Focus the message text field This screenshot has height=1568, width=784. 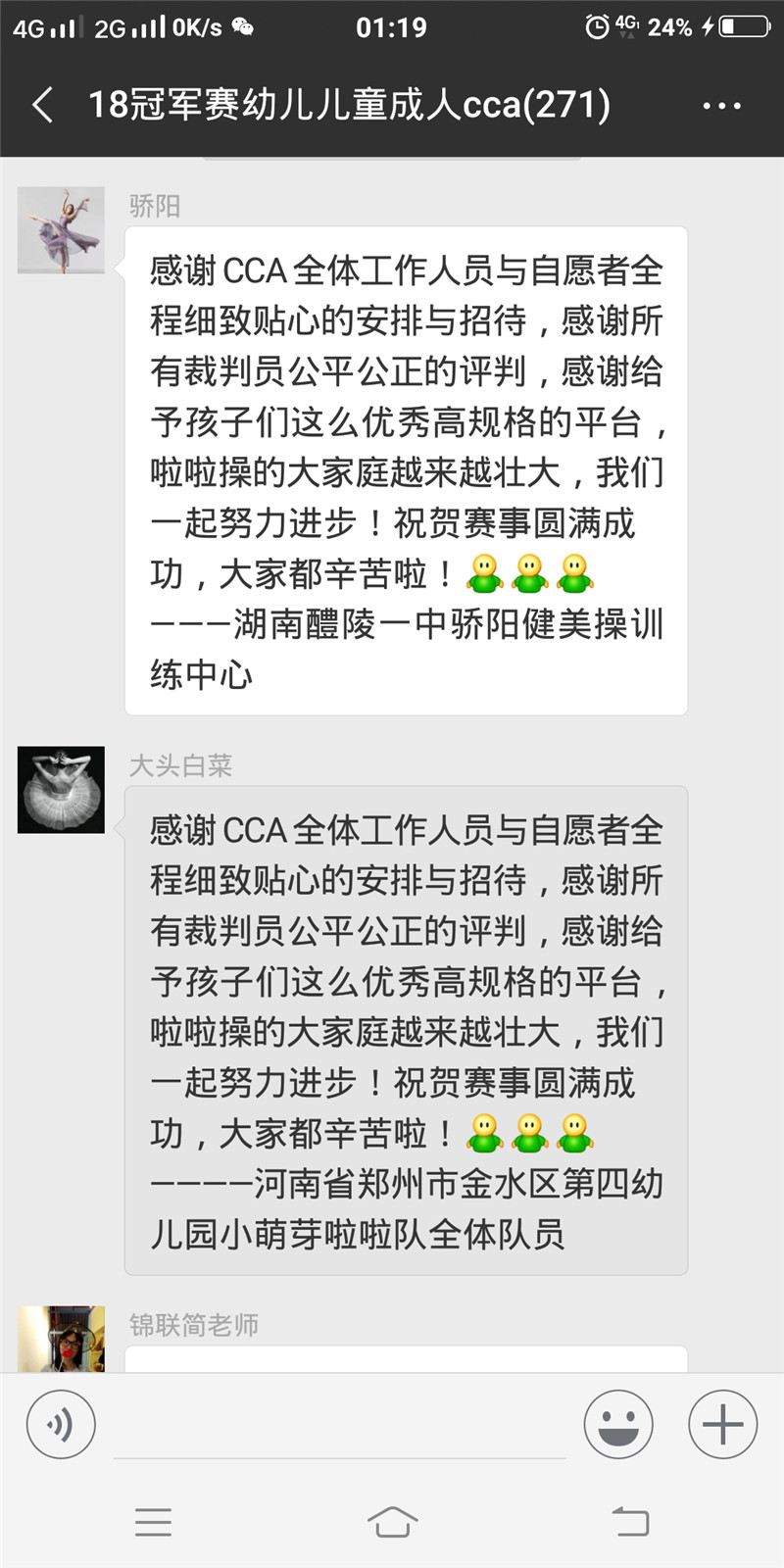coord(339,1426)
